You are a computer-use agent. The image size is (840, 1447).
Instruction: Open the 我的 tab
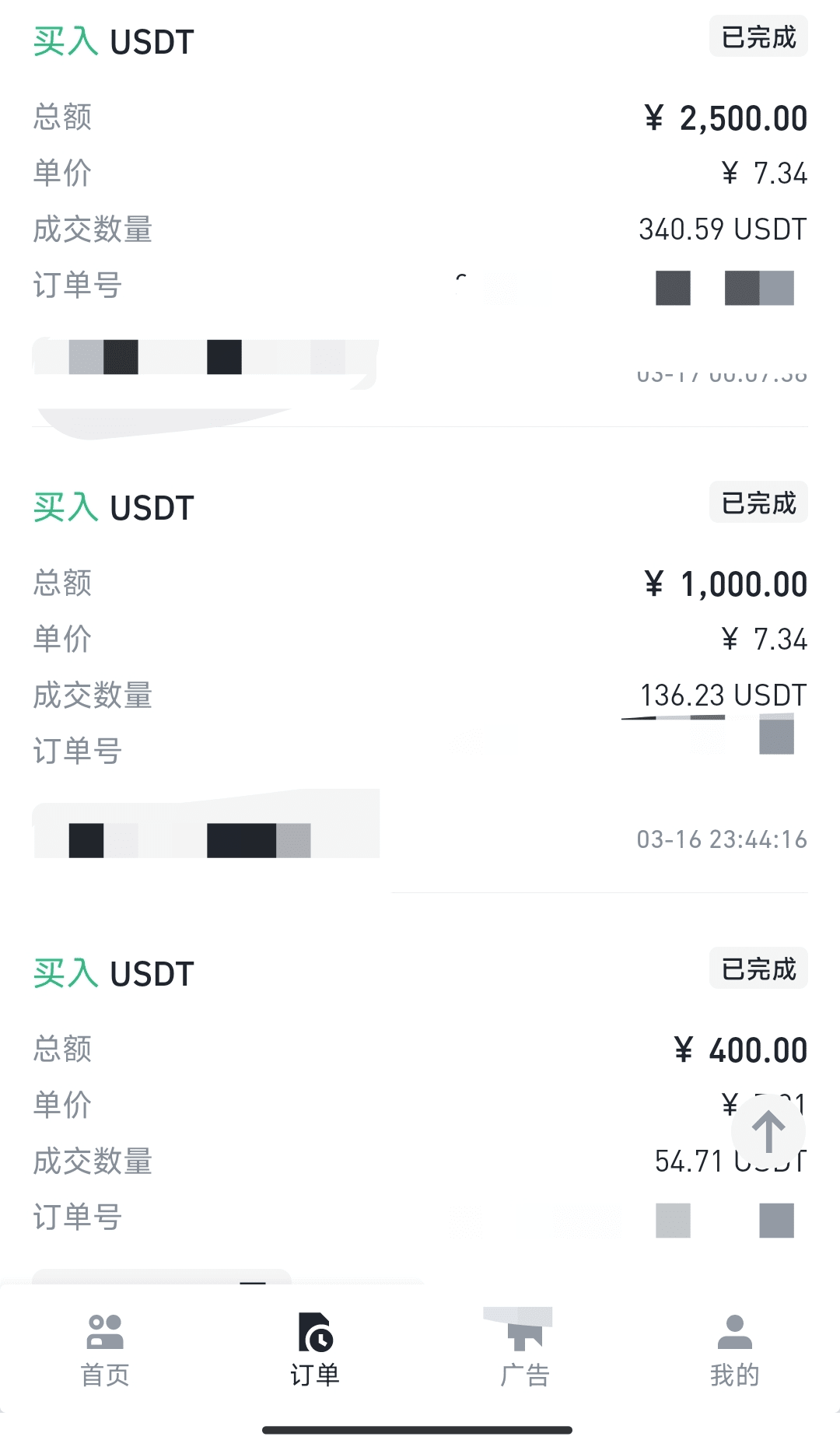[x=735, y=1351]
